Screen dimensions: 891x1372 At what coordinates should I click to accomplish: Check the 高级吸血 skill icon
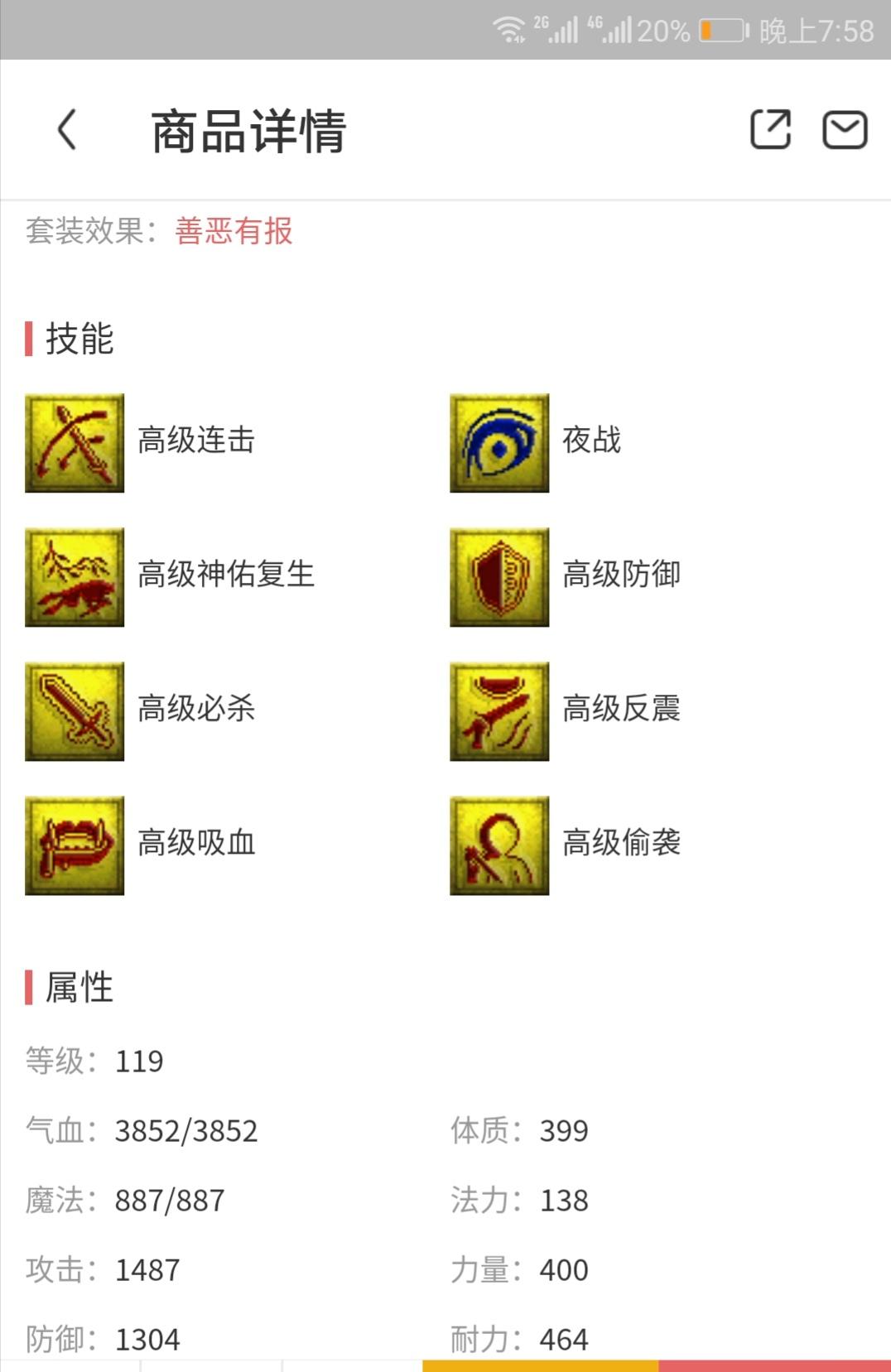coord(75,845)
